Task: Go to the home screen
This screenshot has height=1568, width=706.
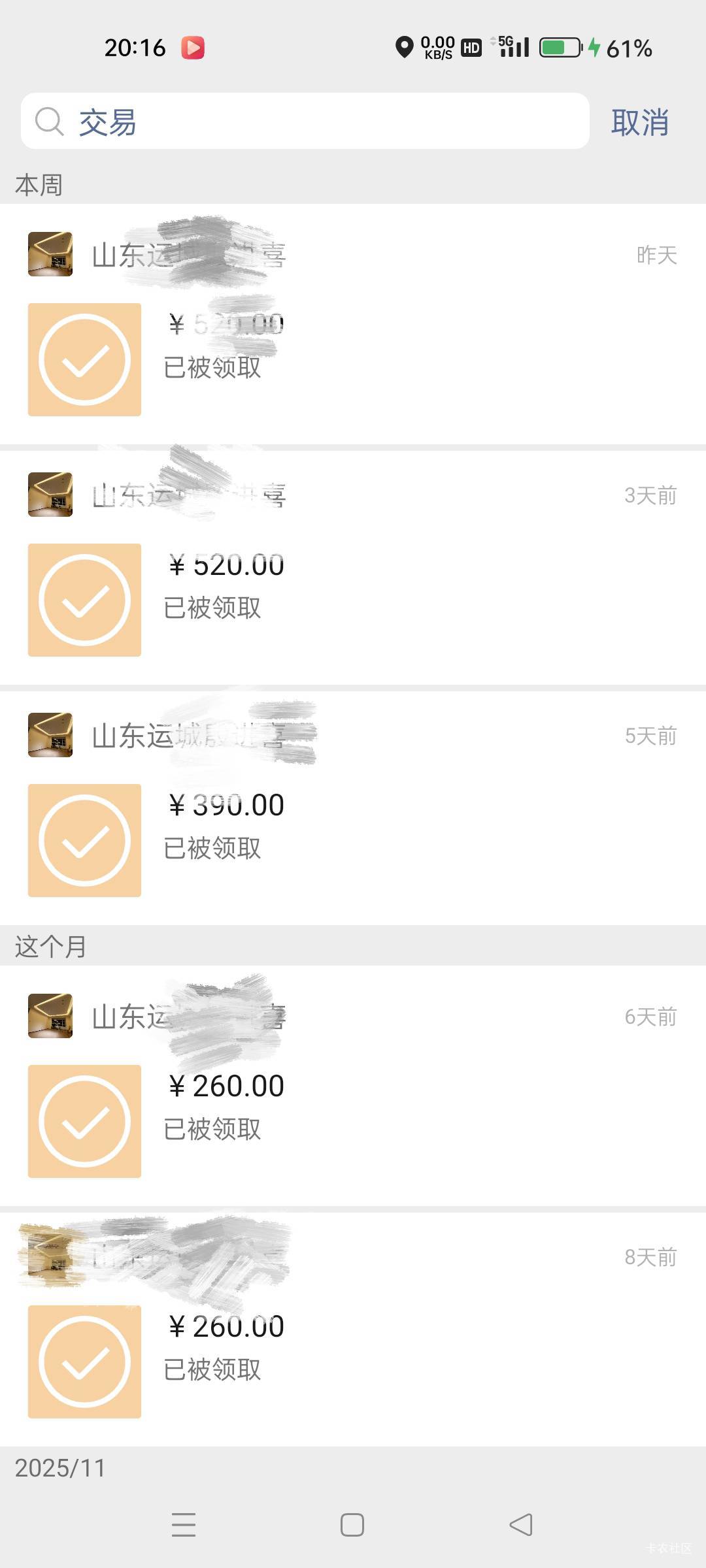Action: tap(352, 1525)
